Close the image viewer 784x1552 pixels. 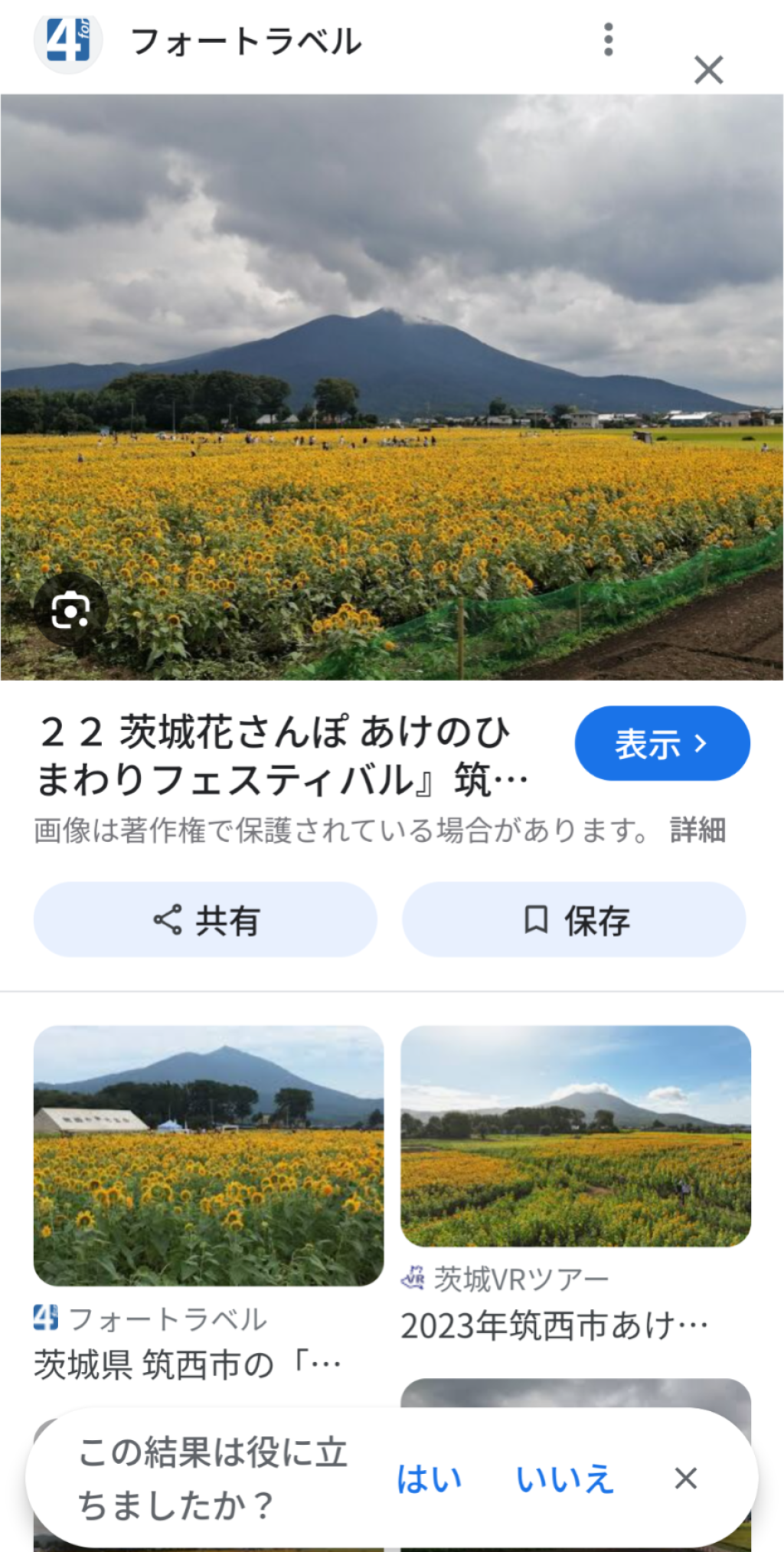(708, 70)
